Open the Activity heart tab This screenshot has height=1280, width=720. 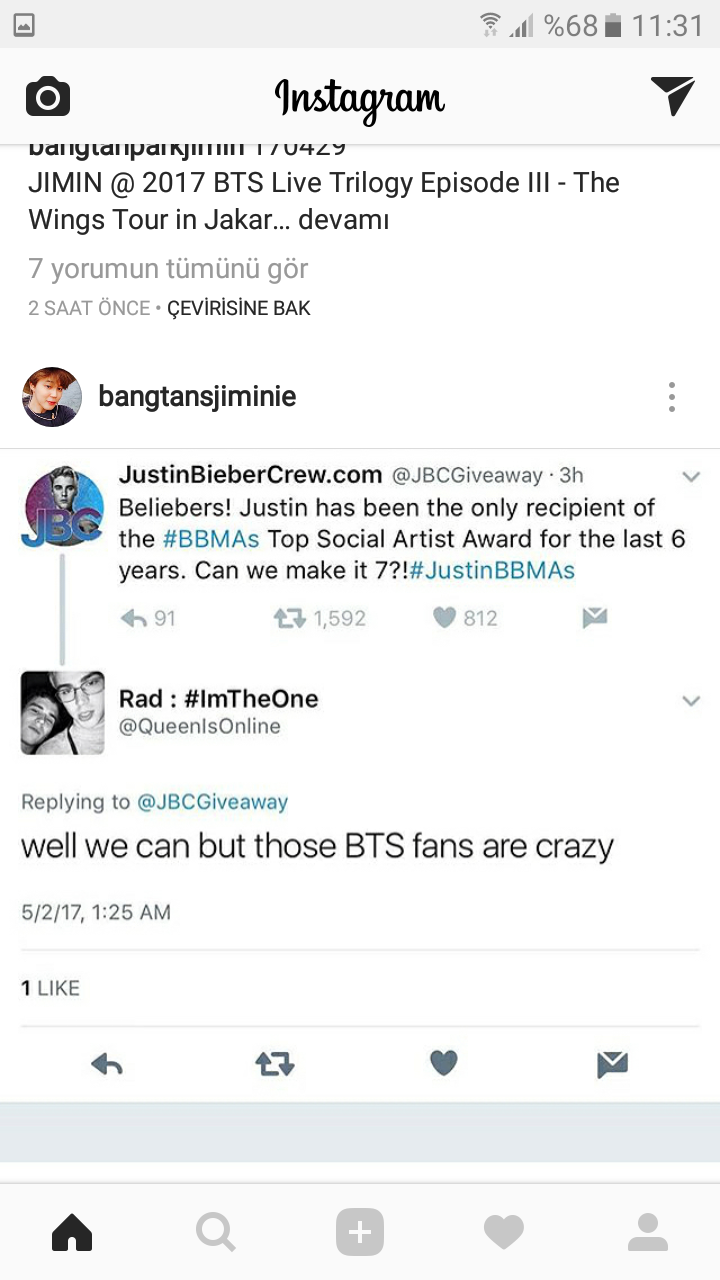coord(504,1232)
